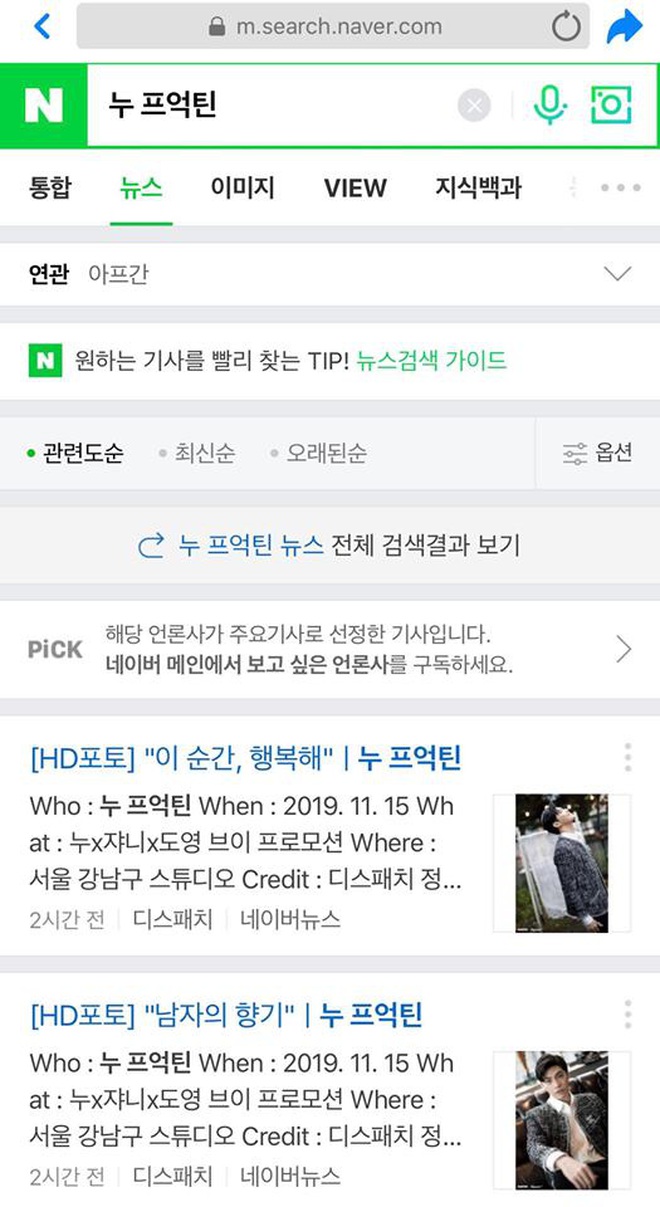Open the 옵션 filter options
Screen dimensions: 660x1207
[x=598, y=454]
